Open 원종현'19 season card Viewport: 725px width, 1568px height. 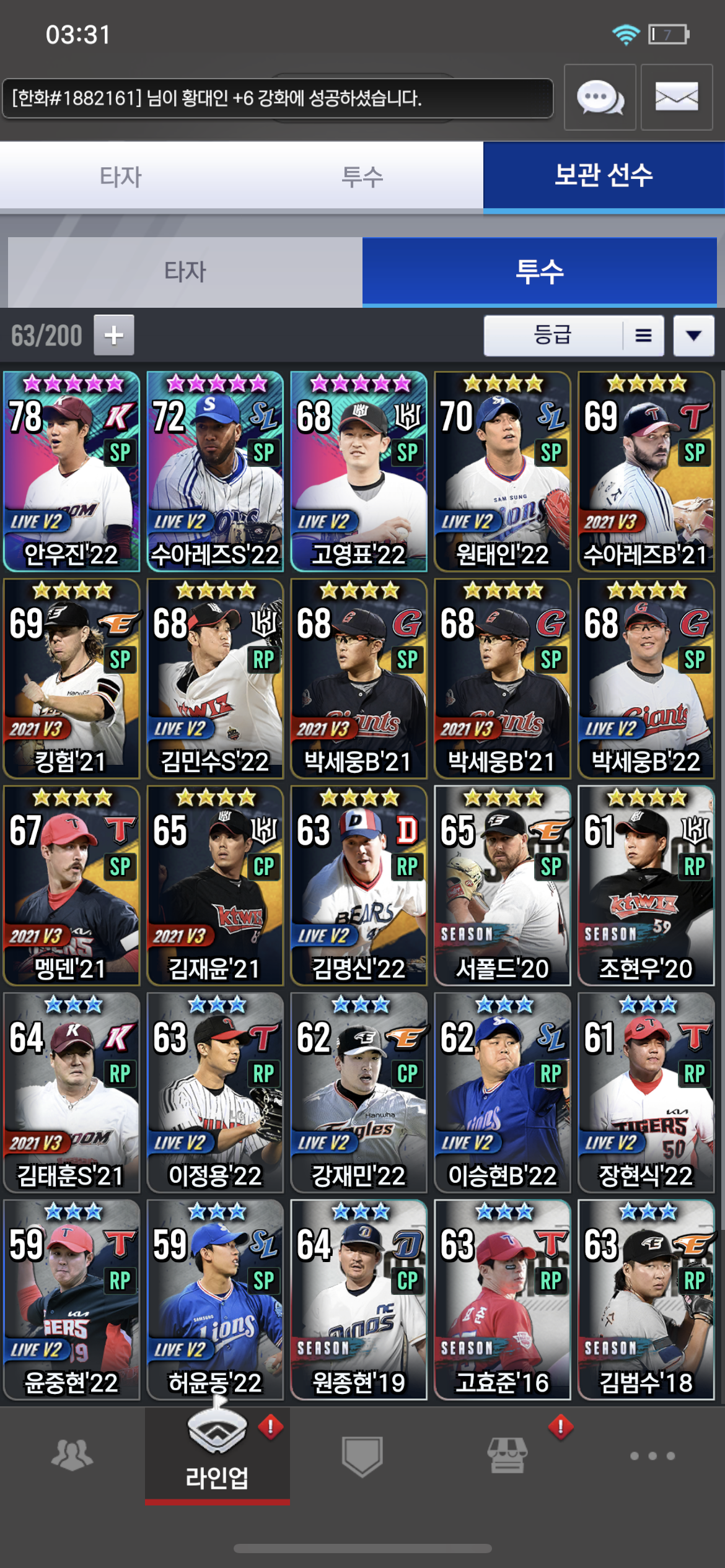359,1299
